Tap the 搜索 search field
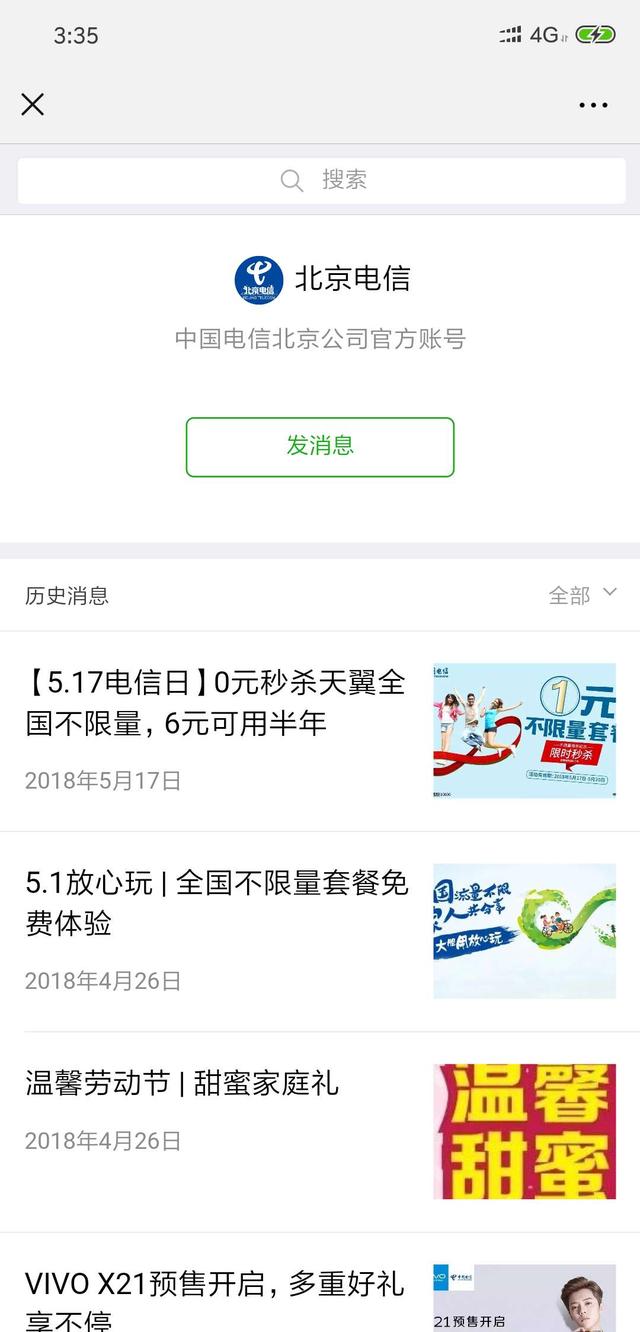Image resolution: width=640 pixels, height=1332 pixels. tap(320, 180)
